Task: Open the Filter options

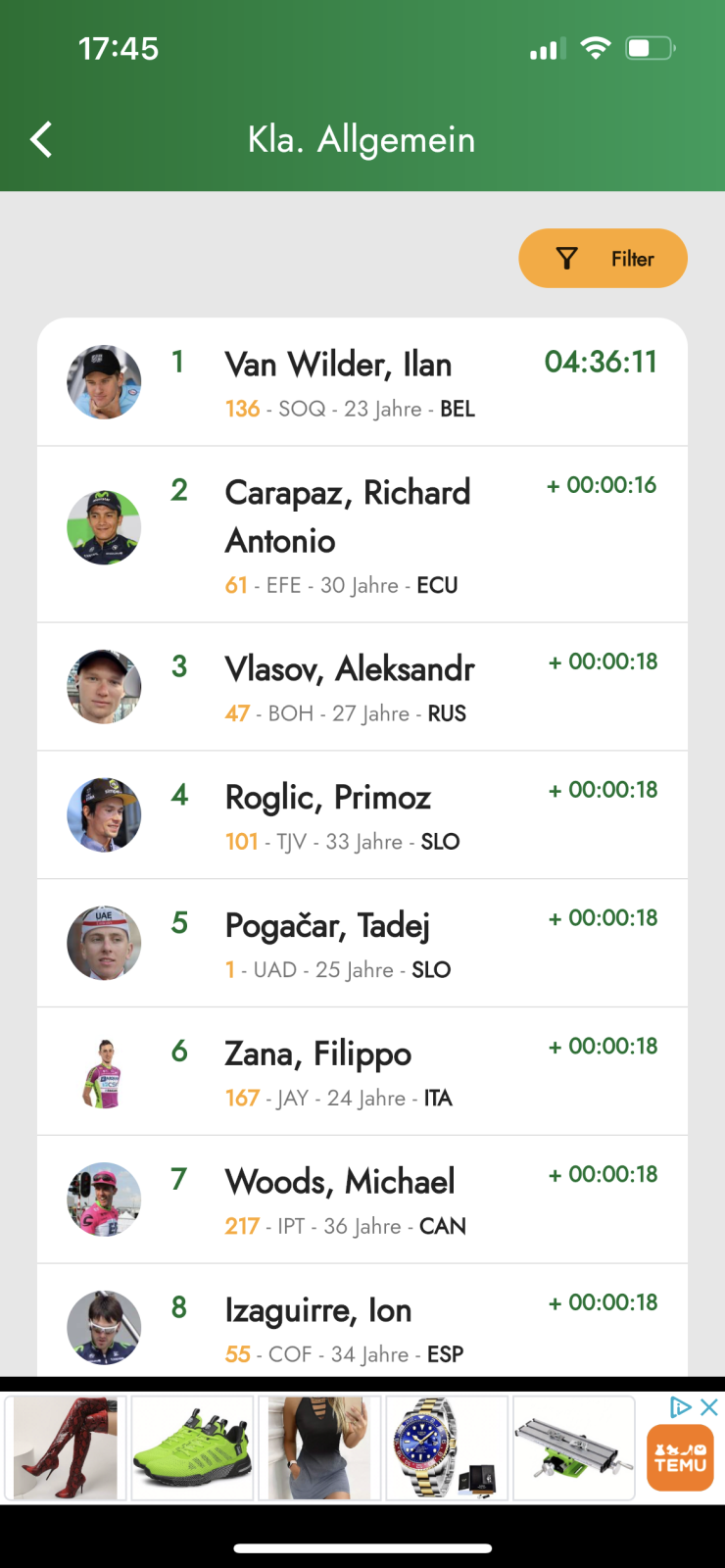Action: (603, 259)
